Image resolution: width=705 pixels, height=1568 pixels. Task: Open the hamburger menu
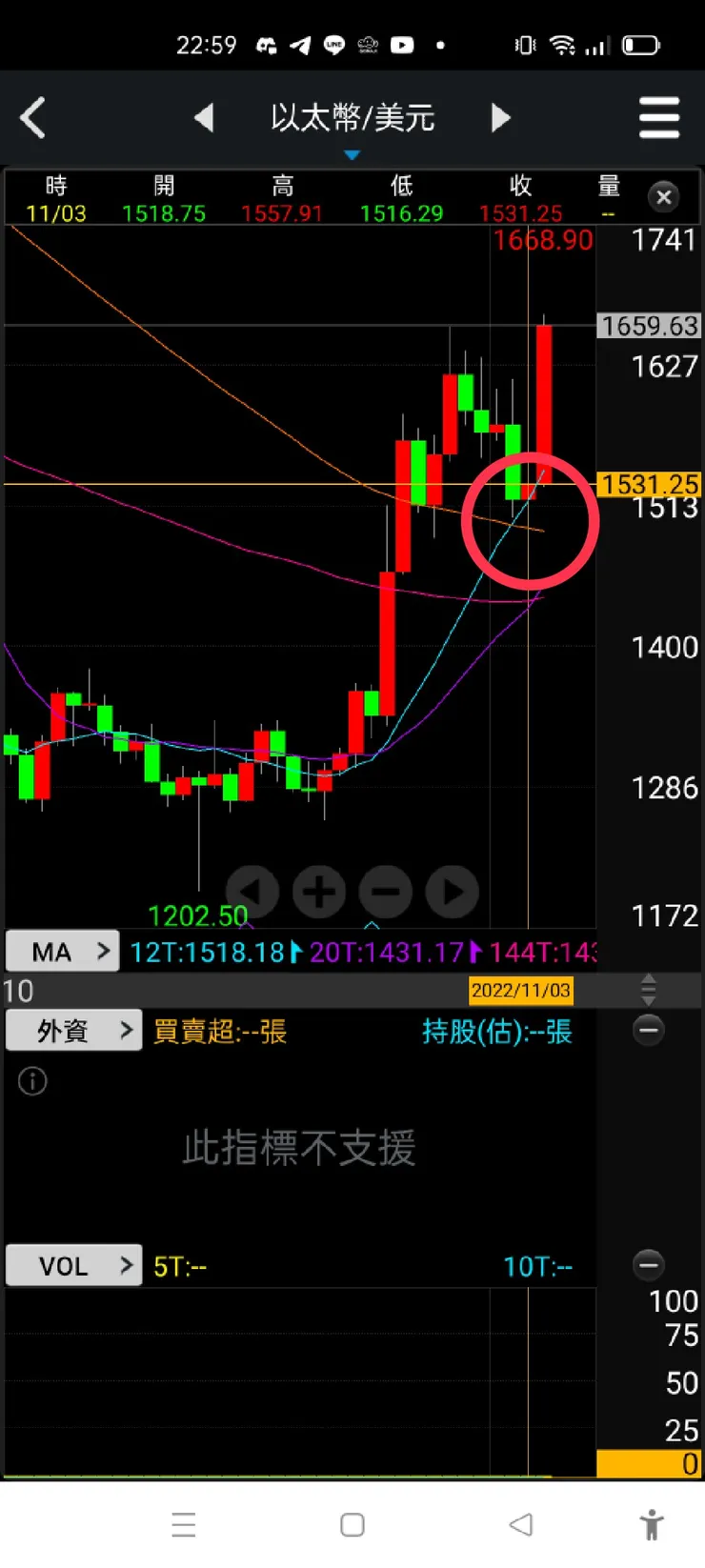coord(658,118)
